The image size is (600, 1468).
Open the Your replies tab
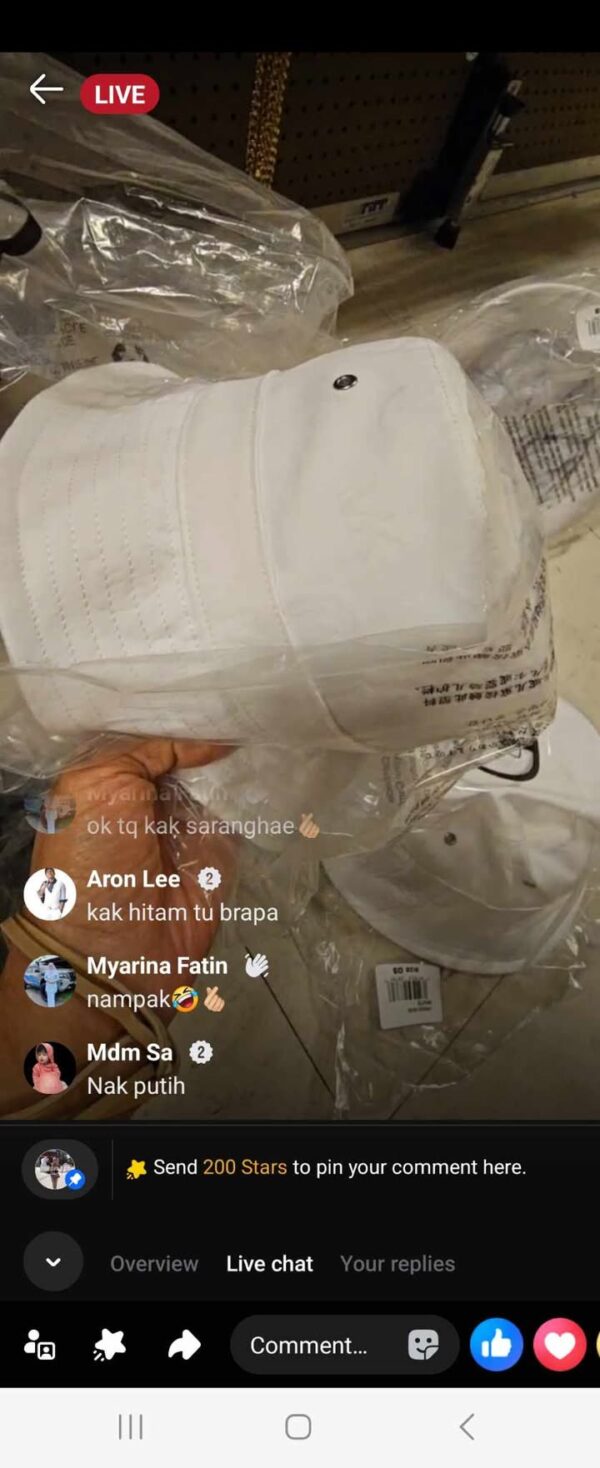(397, 1263)
